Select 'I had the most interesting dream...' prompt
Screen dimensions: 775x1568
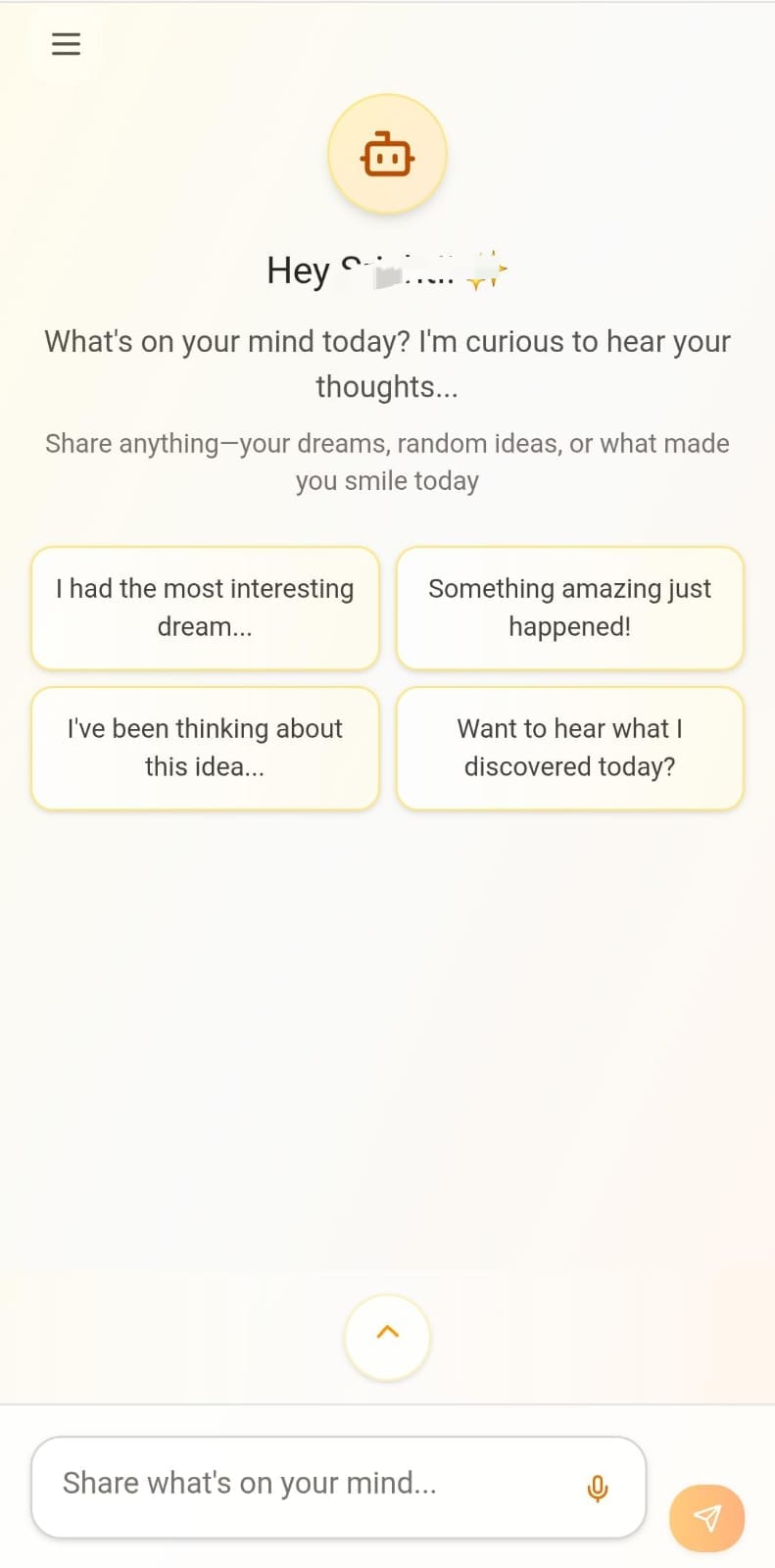coord(205,608)
